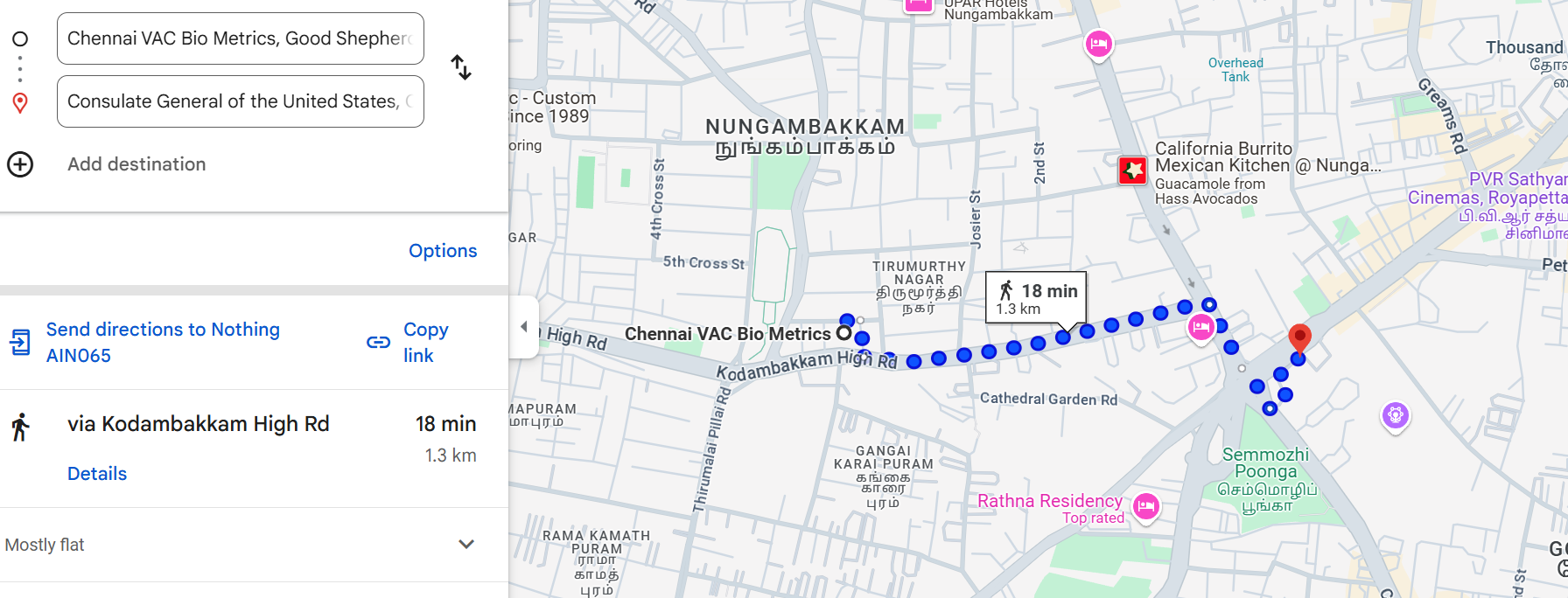Reverse starting point and destination
Viewport: 1568px width, 598px height.
[461, 67]
